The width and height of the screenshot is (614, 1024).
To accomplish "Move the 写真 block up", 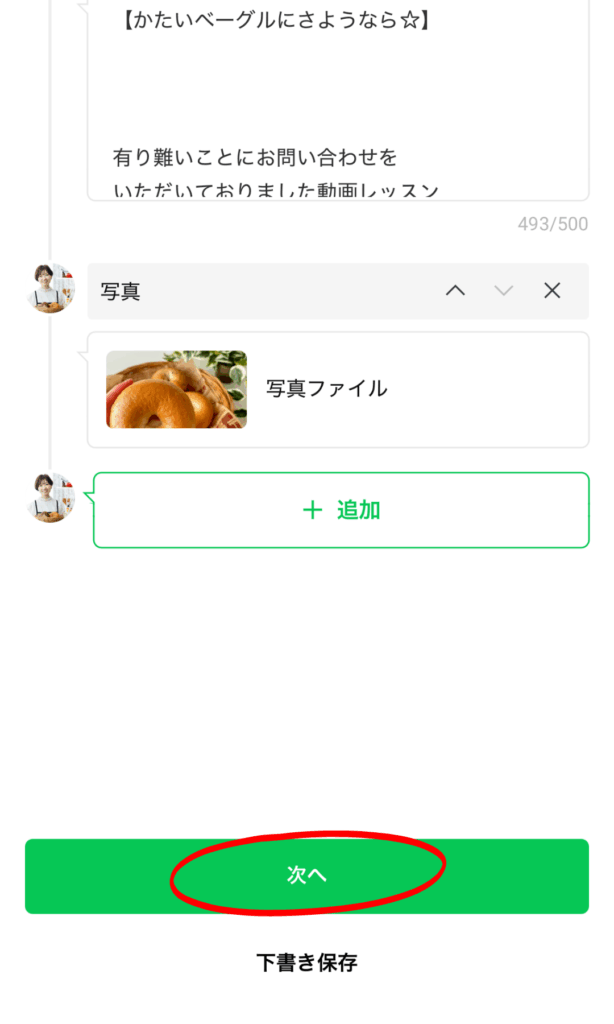I will [x=455, y=291].
